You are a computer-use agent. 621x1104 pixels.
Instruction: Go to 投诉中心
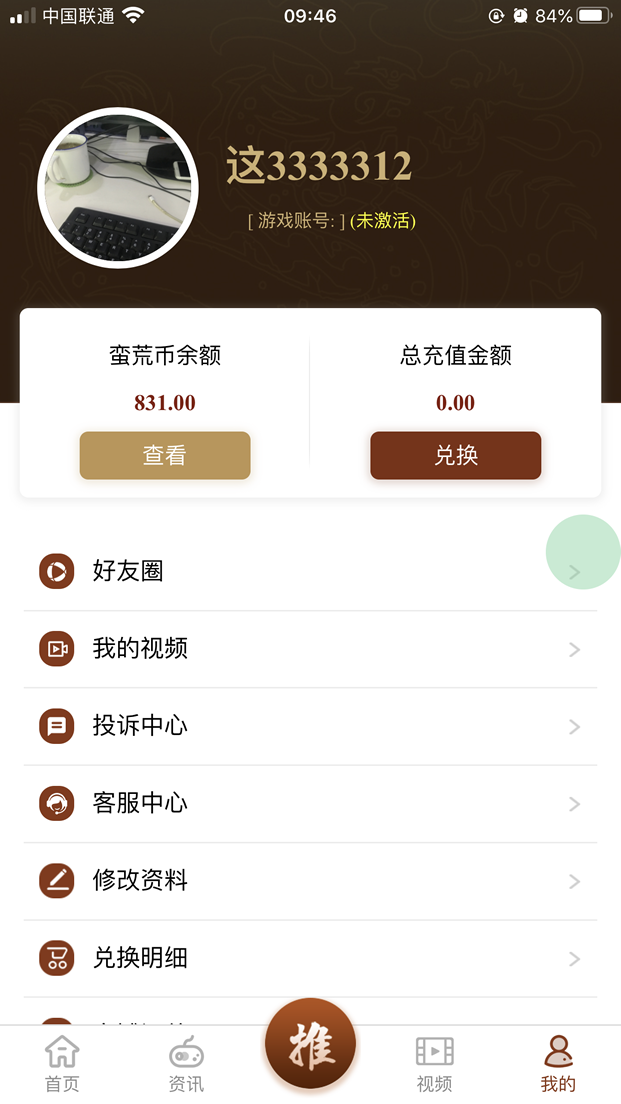pyautogui.click(x=310, y=726)
